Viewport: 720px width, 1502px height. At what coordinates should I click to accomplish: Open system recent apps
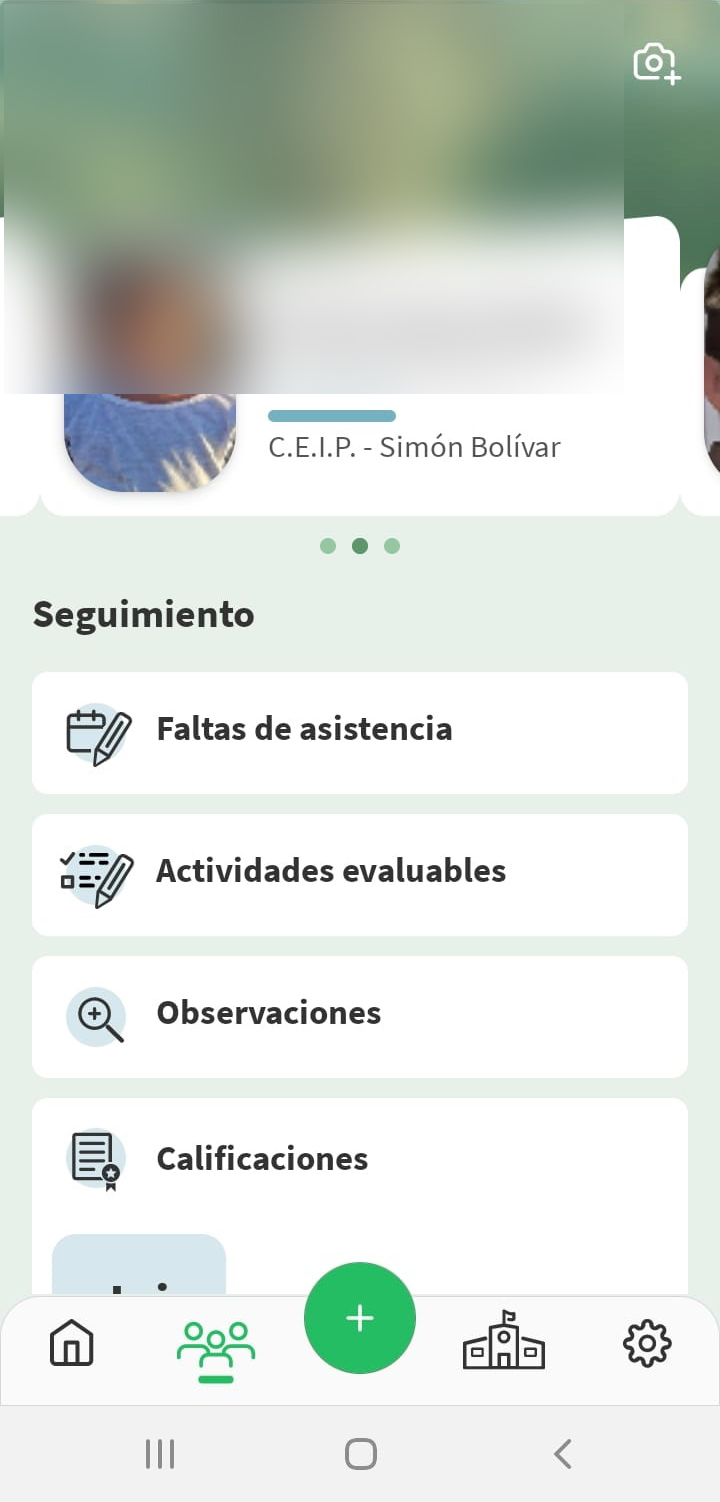160,1453
